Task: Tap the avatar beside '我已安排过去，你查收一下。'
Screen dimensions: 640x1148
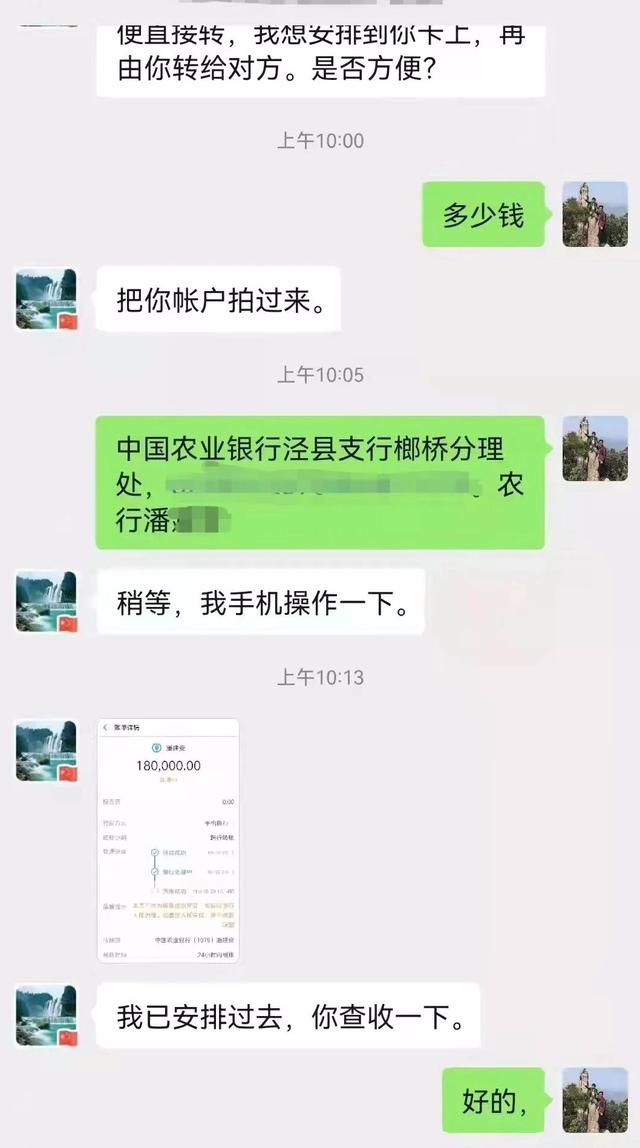Action: coord(47,1015)
